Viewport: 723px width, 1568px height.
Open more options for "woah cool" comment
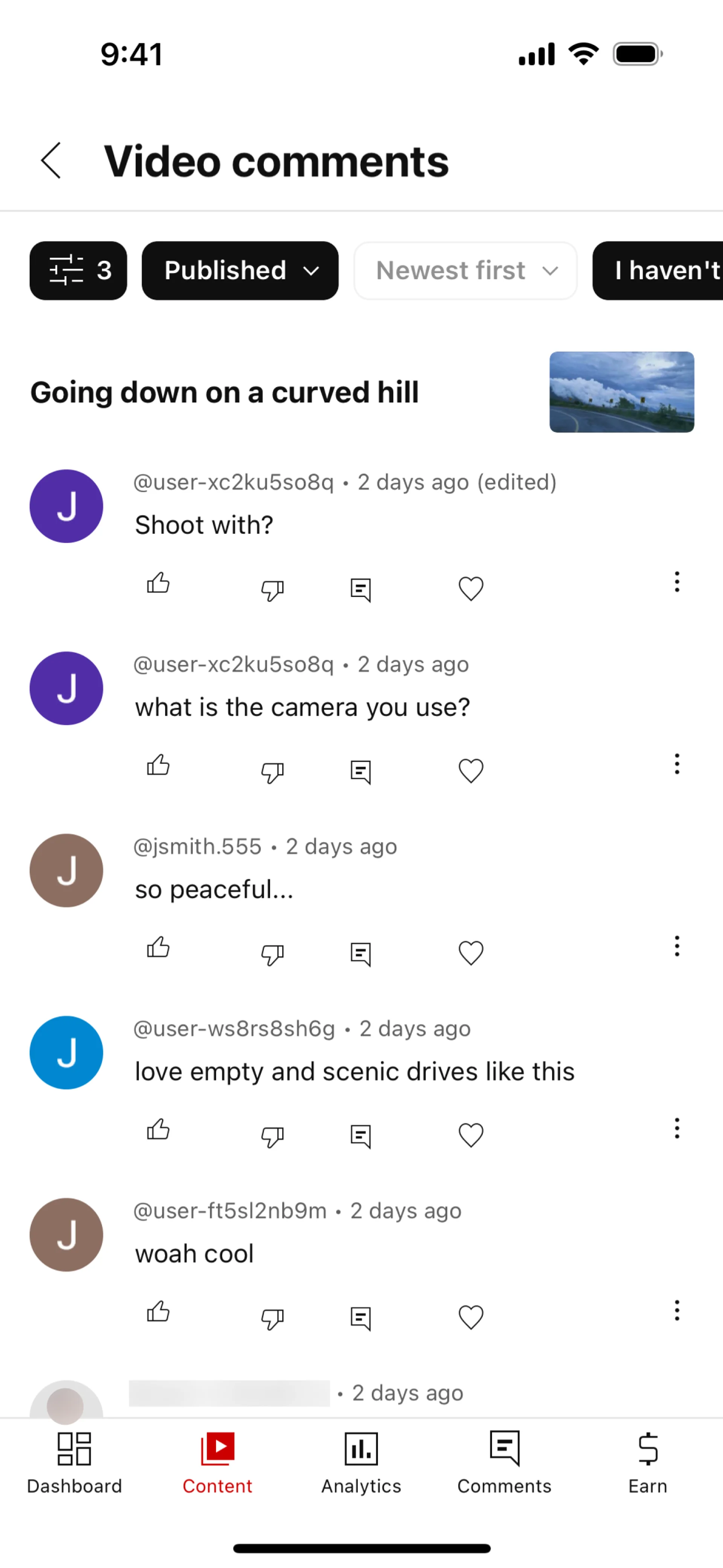pos(676,1310)
